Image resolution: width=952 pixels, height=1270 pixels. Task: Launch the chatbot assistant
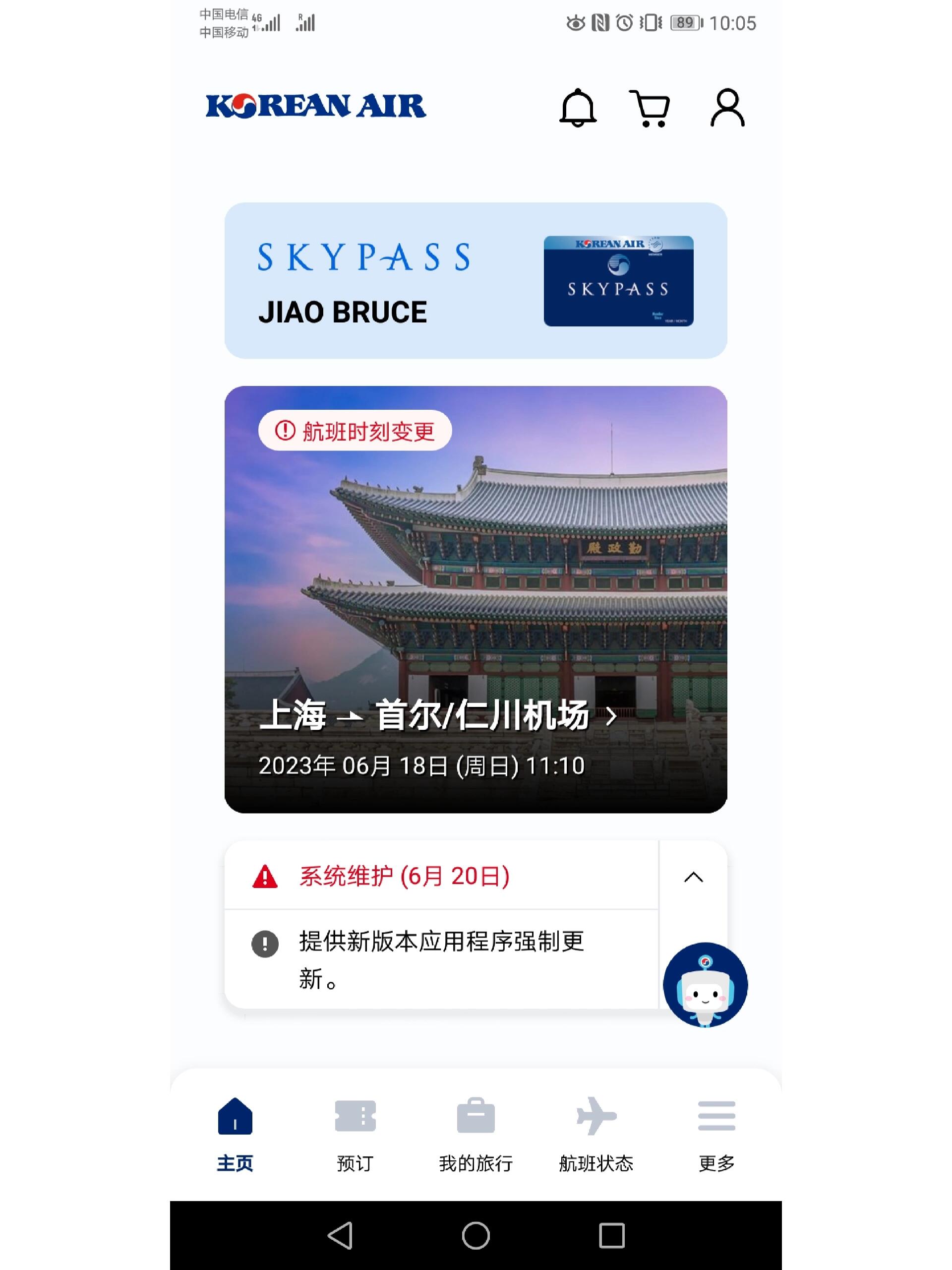click(x=705, y=985)
